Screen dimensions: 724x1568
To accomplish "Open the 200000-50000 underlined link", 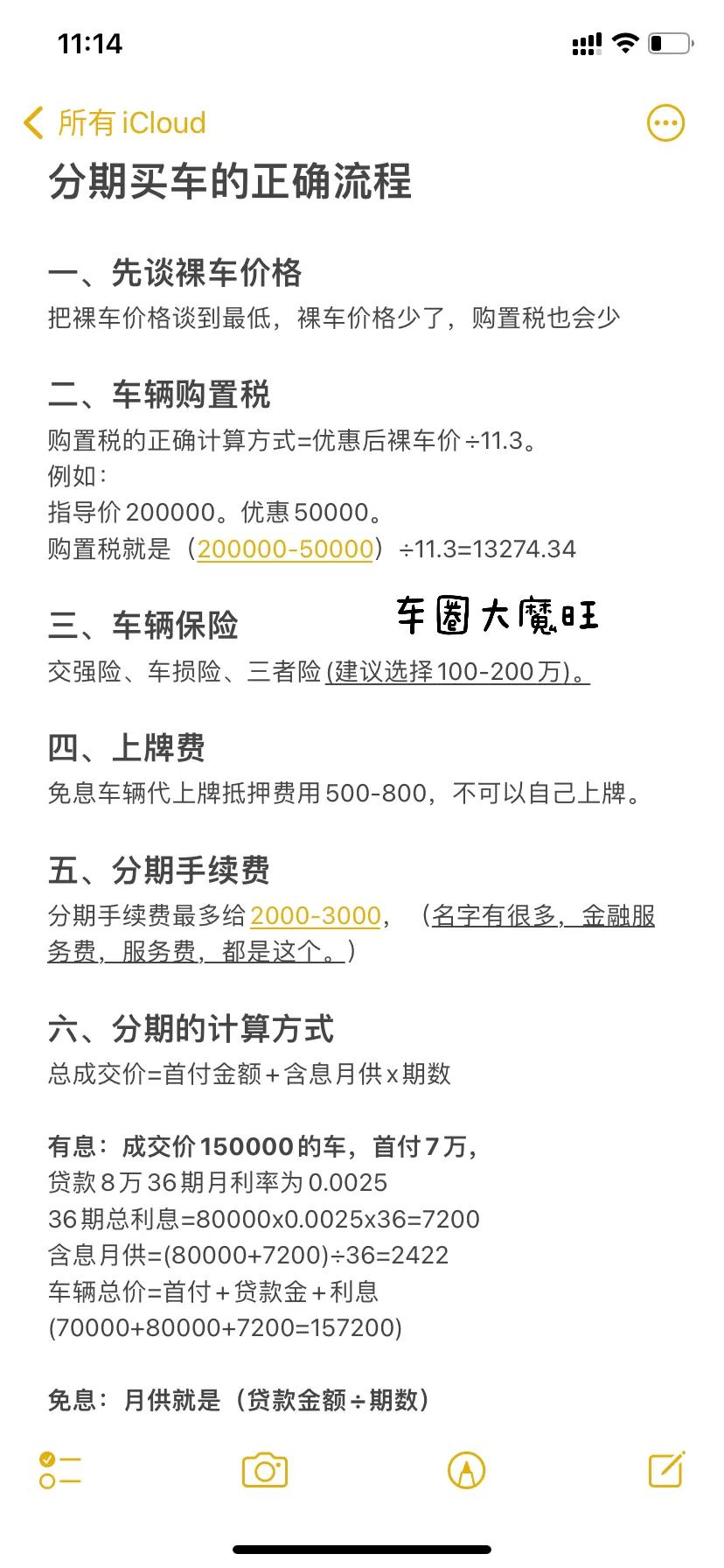I will pos(284,549).
